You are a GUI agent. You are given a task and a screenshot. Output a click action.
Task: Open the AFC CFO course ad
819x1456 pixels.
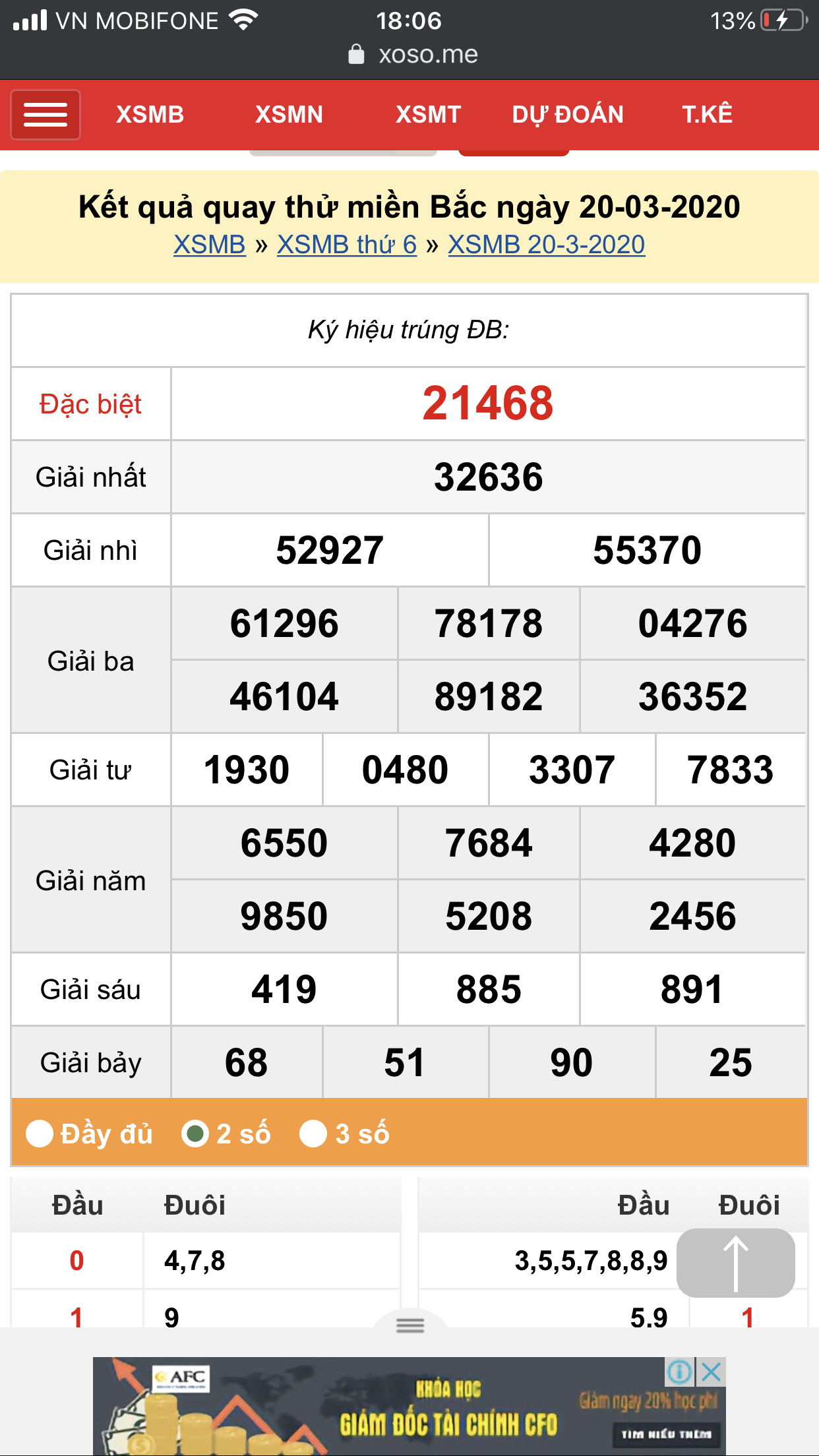[409, 1406]
